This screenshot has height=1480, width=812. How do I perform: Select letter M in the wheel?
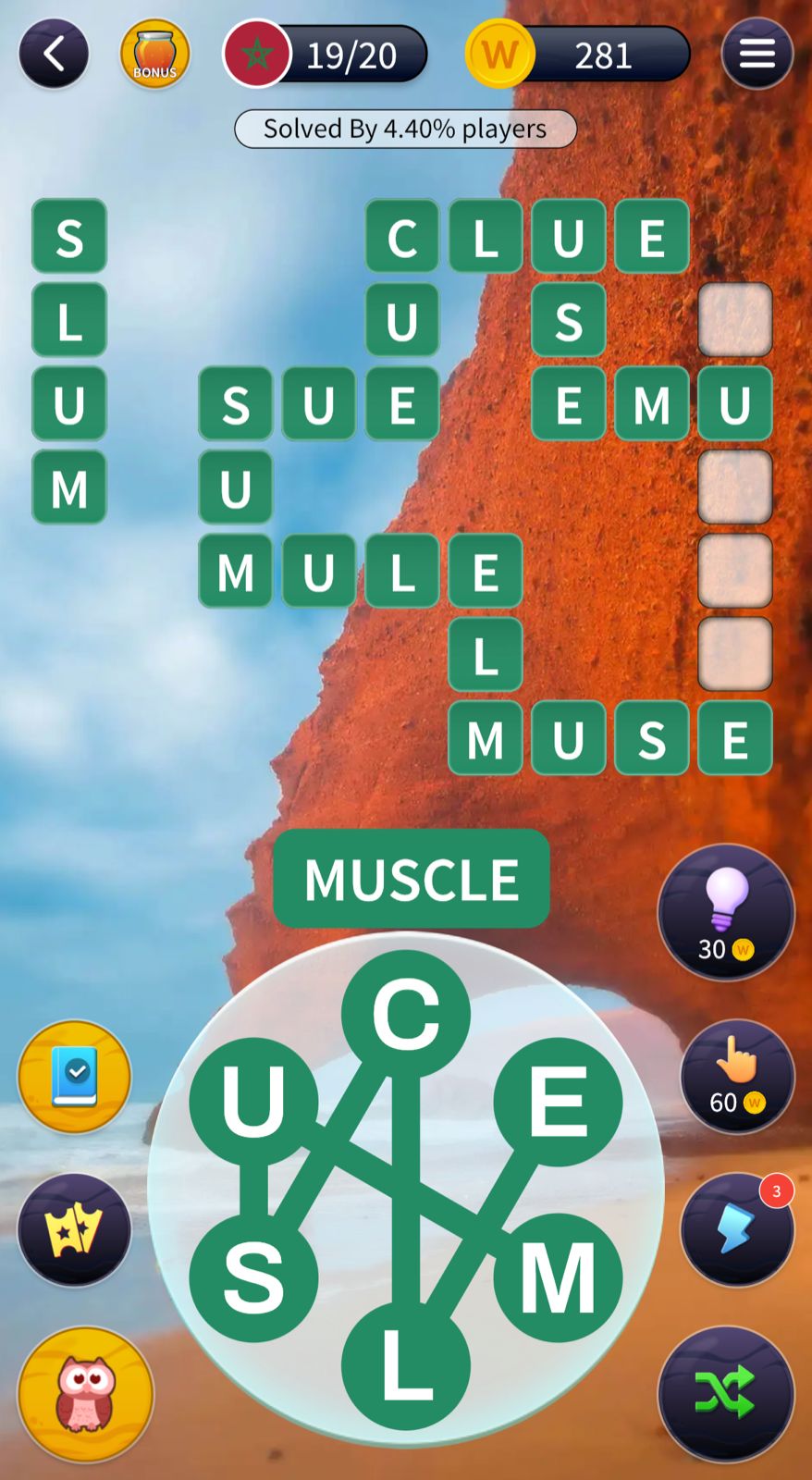(558, 1277)
